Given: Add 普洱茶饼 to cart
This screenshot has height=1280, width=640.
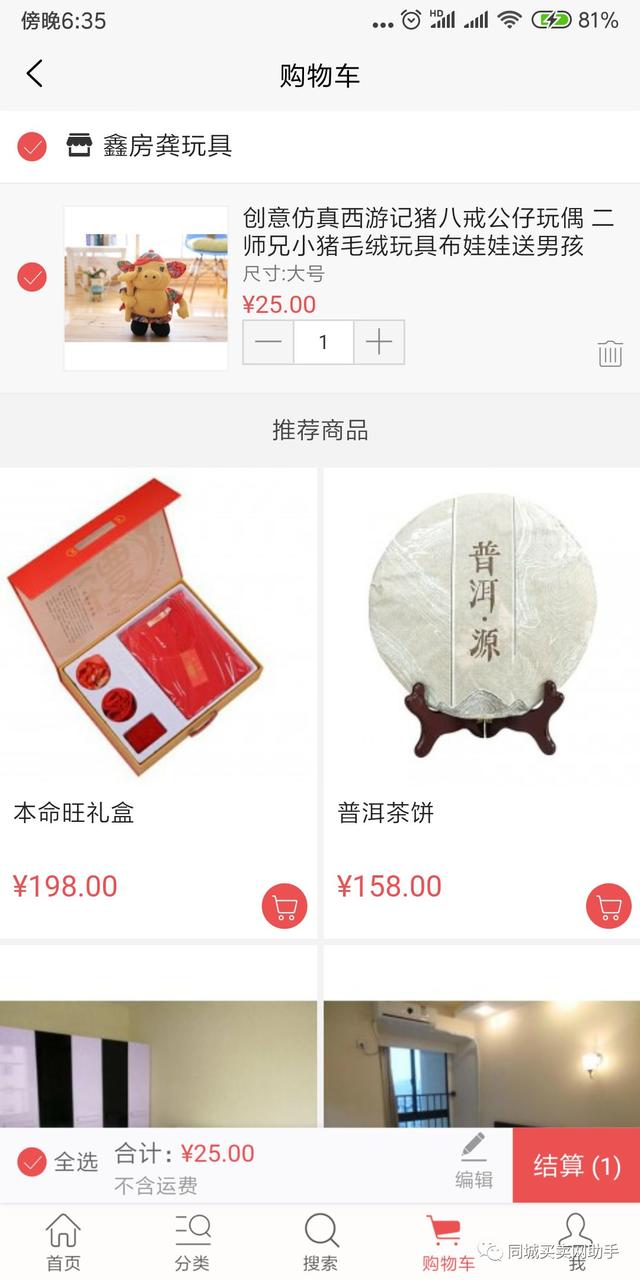Looking at the screenshot, I should tap(608, 906).
